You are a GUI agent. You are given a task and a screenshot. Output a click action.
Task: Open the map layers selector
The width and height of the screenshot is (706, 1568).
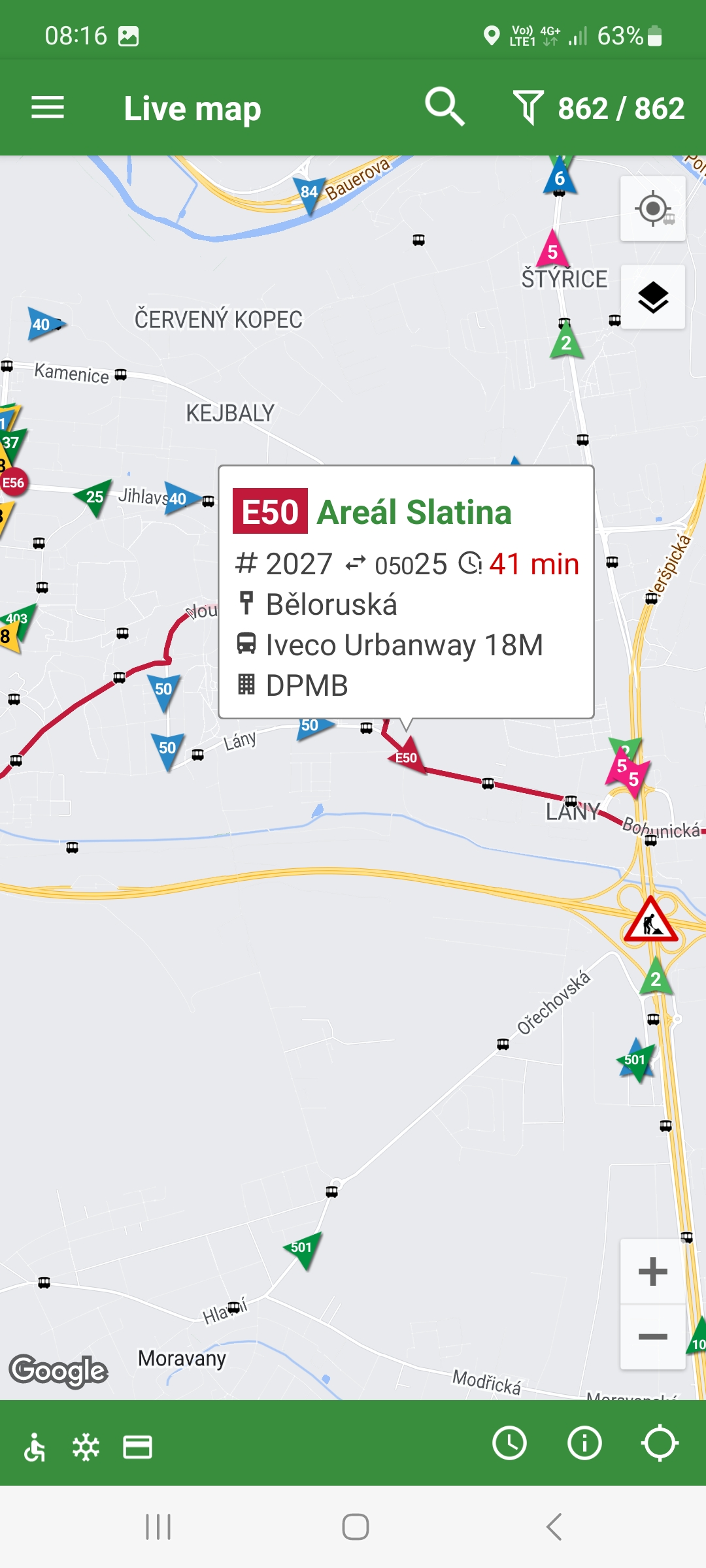tap(653, 297)
